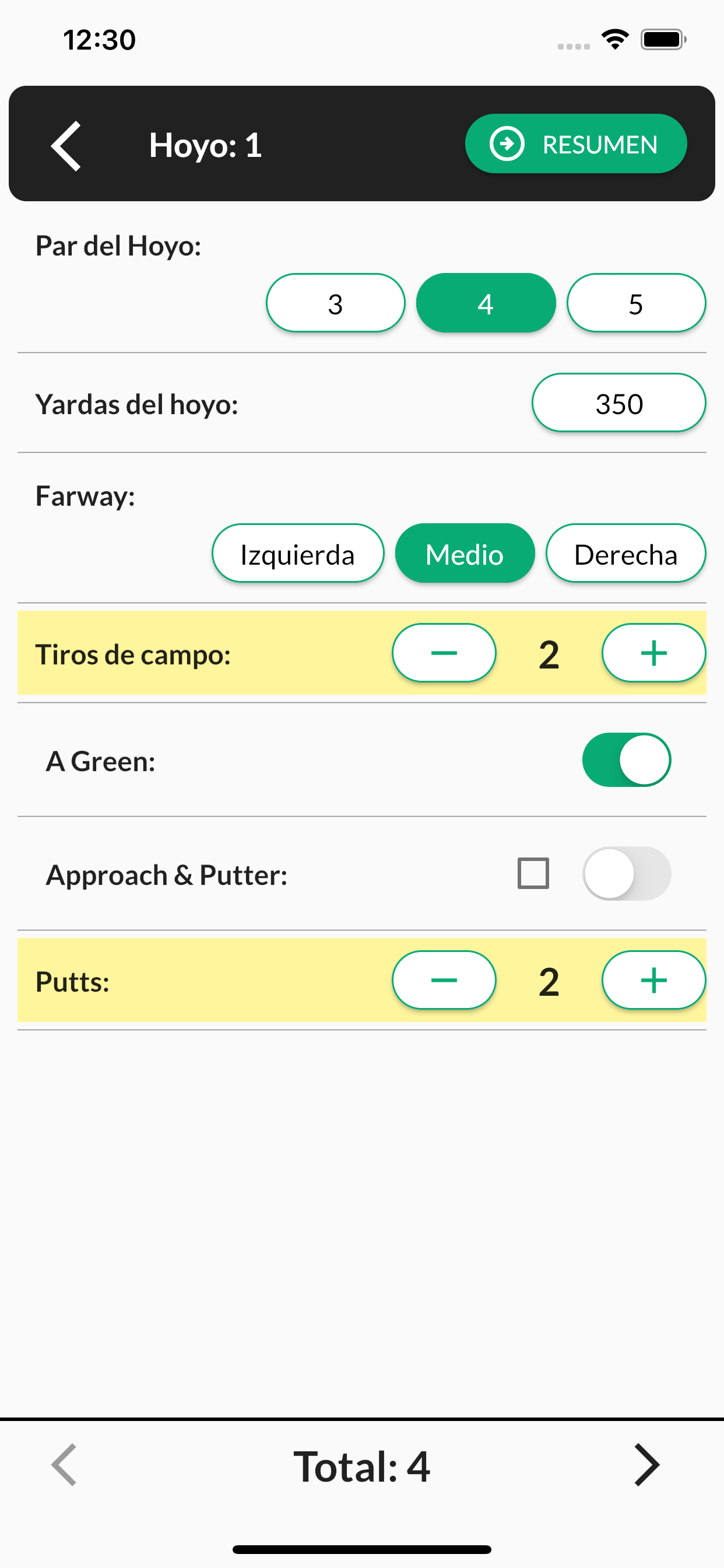Image resolution: width=724 pixels, height=1568 pixels.
Task: Turn off the A Green switch
Action: click(x=627, y=760)
